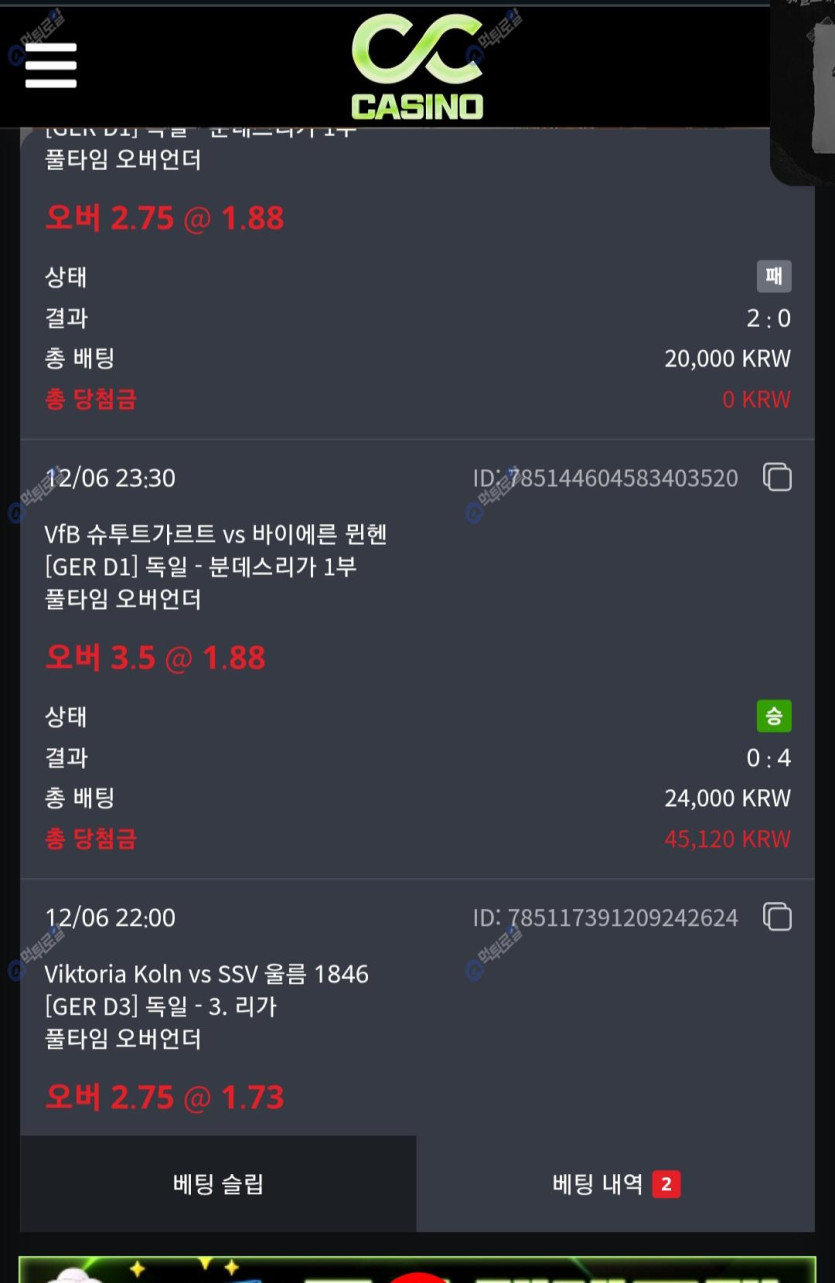Switch to the 베팅 슬립 tab

coord(218,1185)
